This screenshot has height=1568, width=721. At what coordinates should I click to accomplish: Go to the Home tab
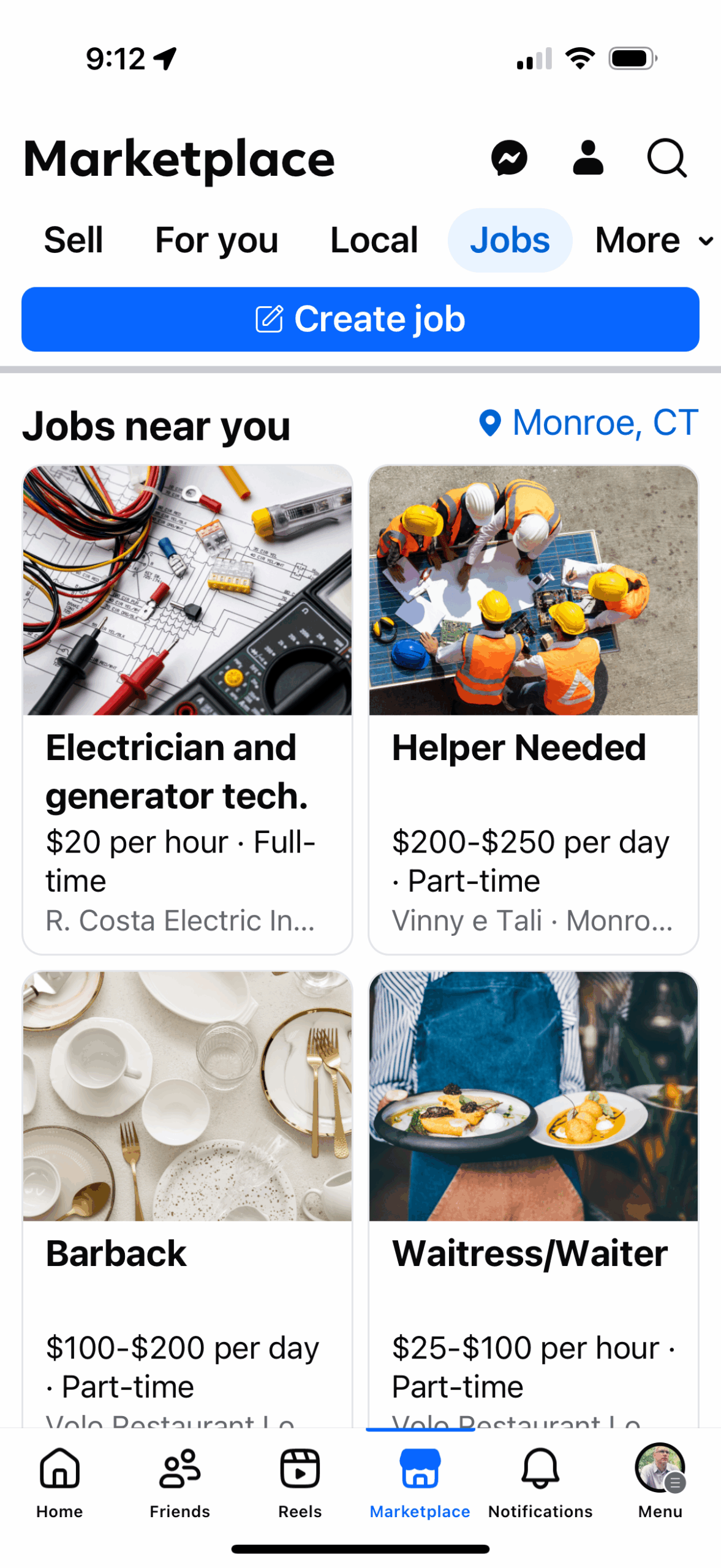click(x=59, y=1477)
